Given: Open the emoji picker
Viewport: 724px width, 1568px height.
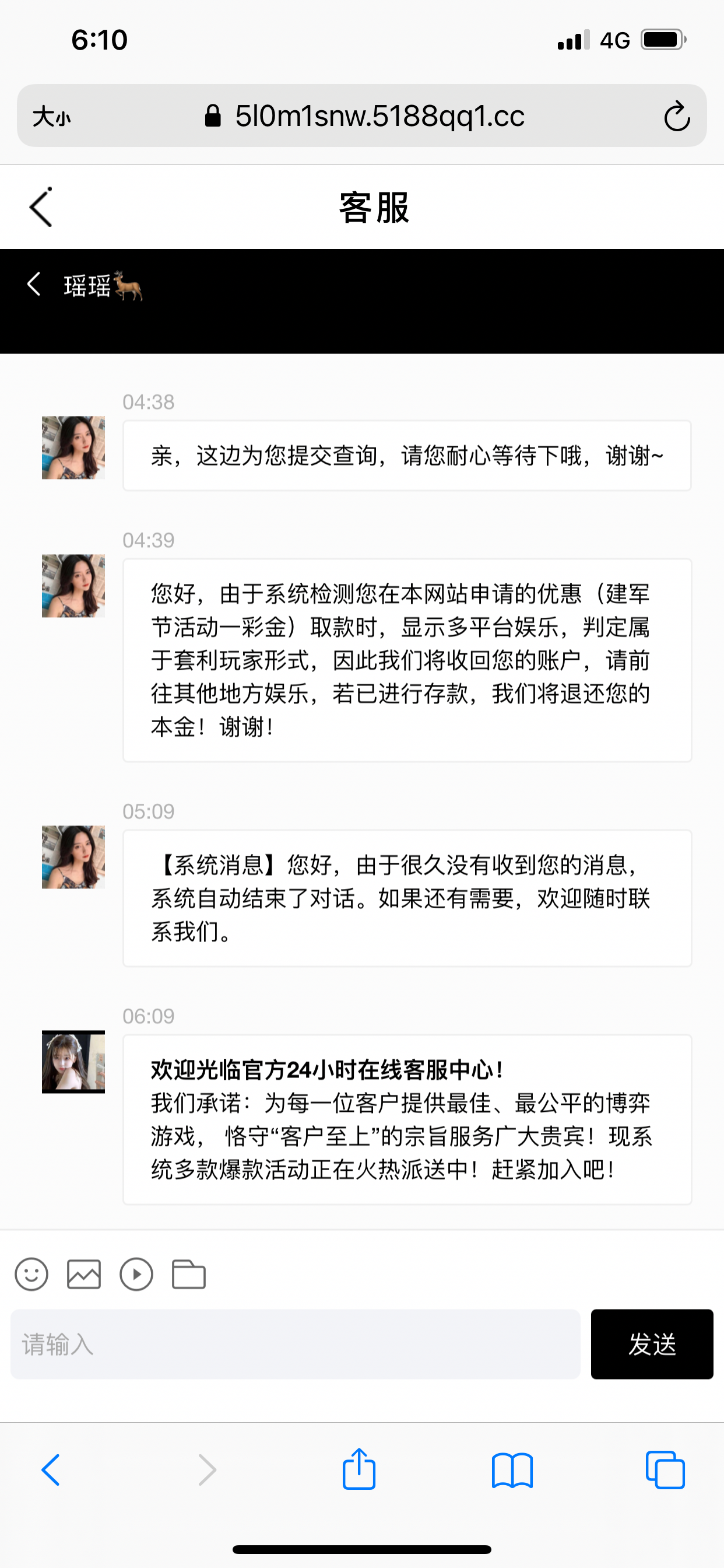Looking at the screenshot, I should pyautogui.click(x=31, y=1274).
